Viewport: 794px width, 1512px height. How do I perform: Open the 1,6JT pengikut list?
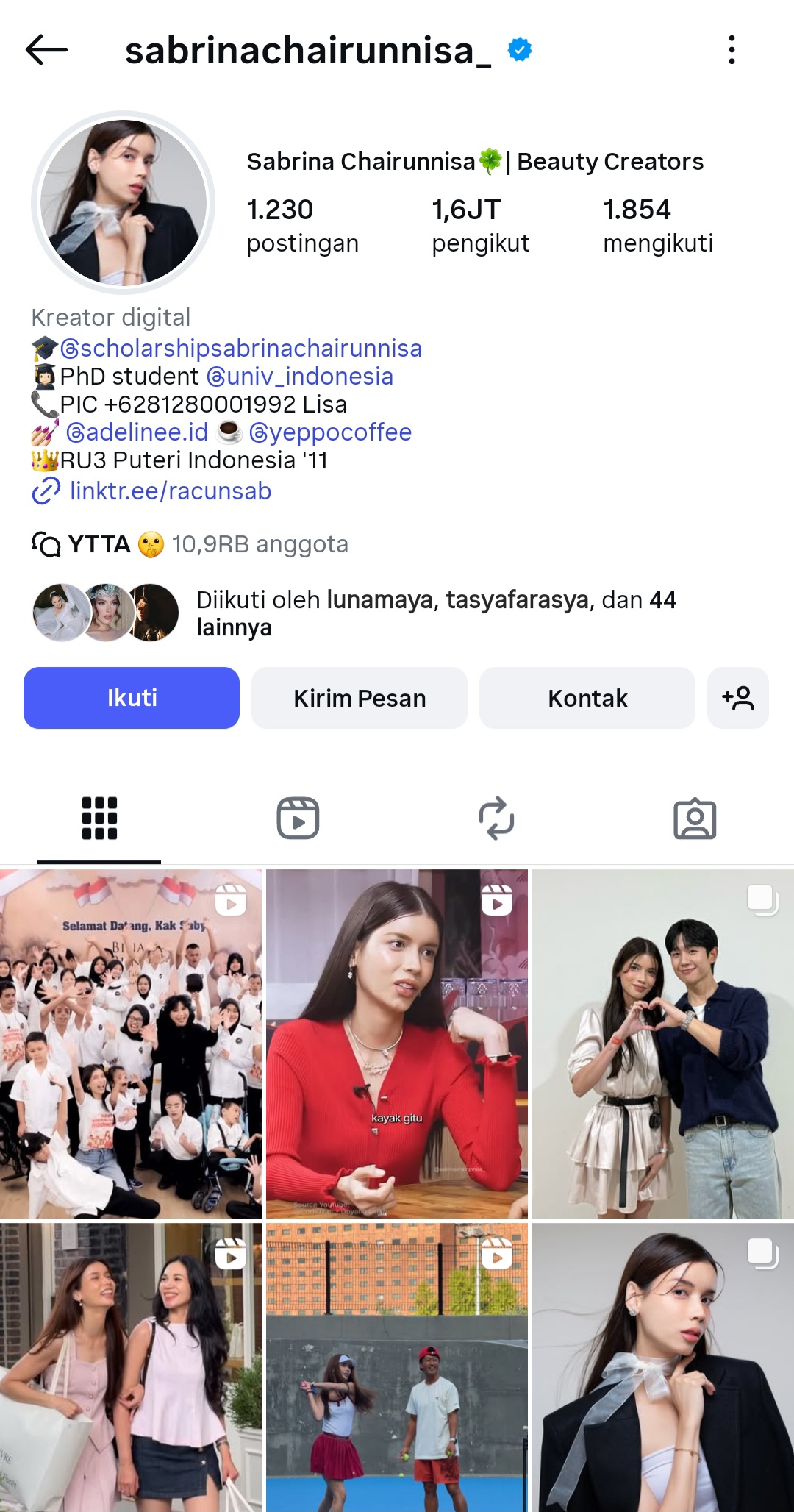point(480,225)
